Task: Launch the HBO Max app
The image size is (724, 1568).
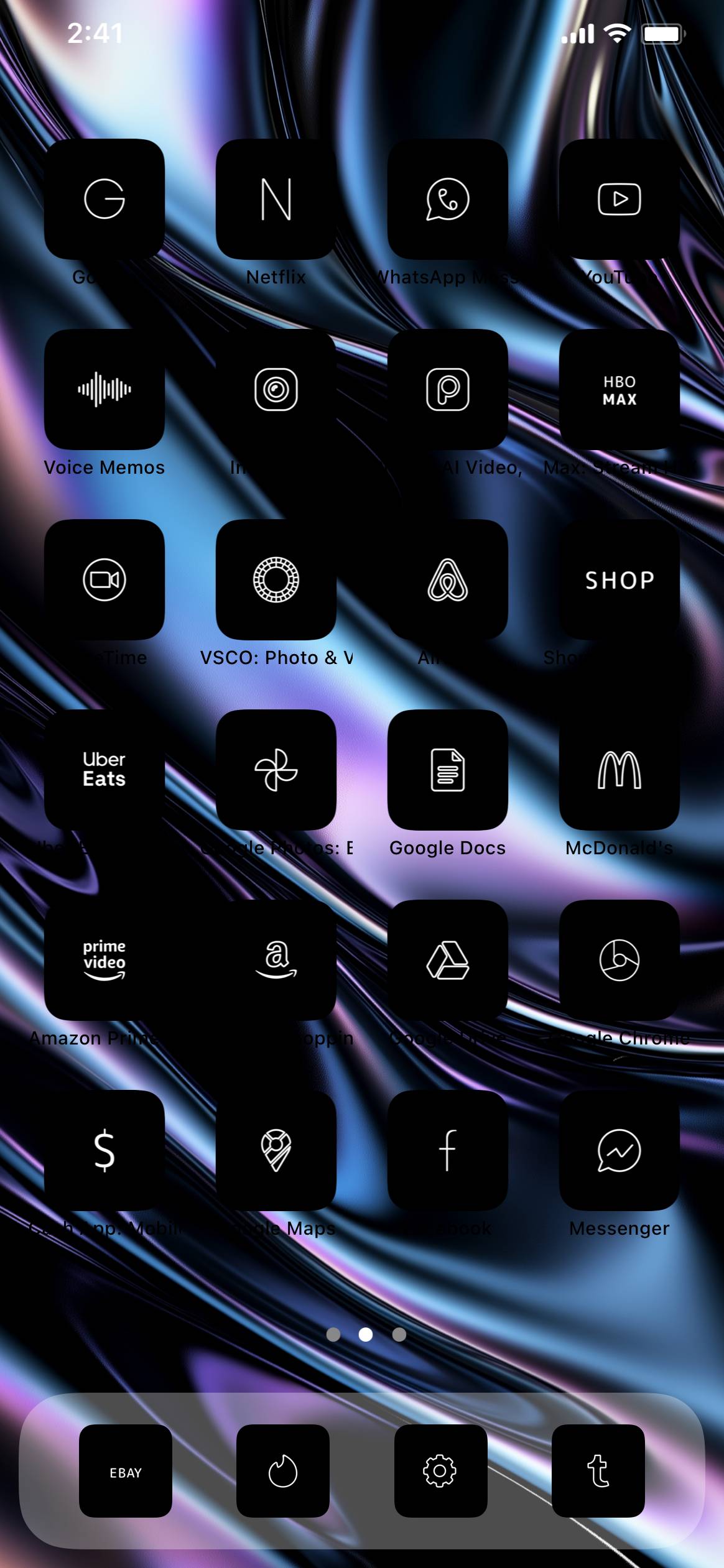Action: 619,389
